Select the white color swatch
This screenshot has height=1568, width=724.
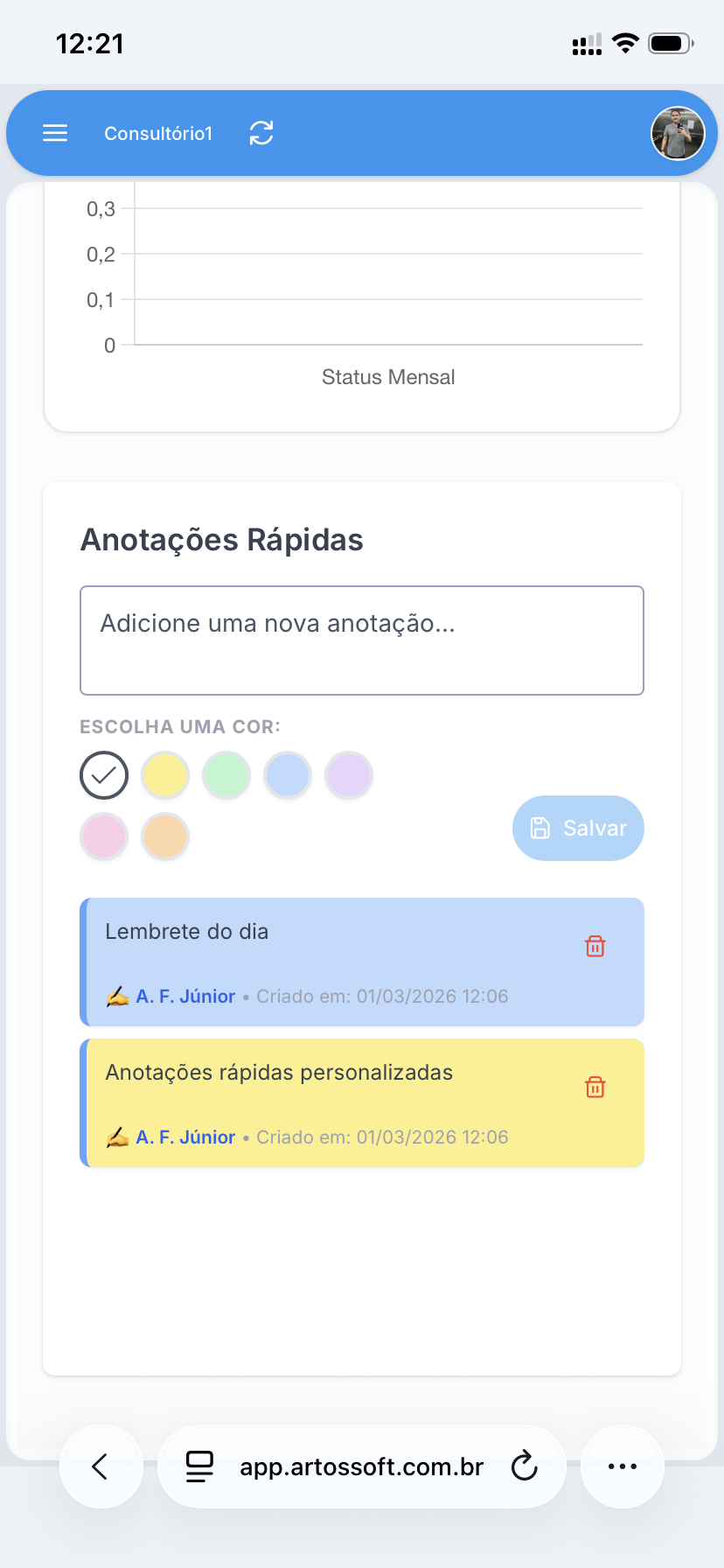(x=104, y=775)
